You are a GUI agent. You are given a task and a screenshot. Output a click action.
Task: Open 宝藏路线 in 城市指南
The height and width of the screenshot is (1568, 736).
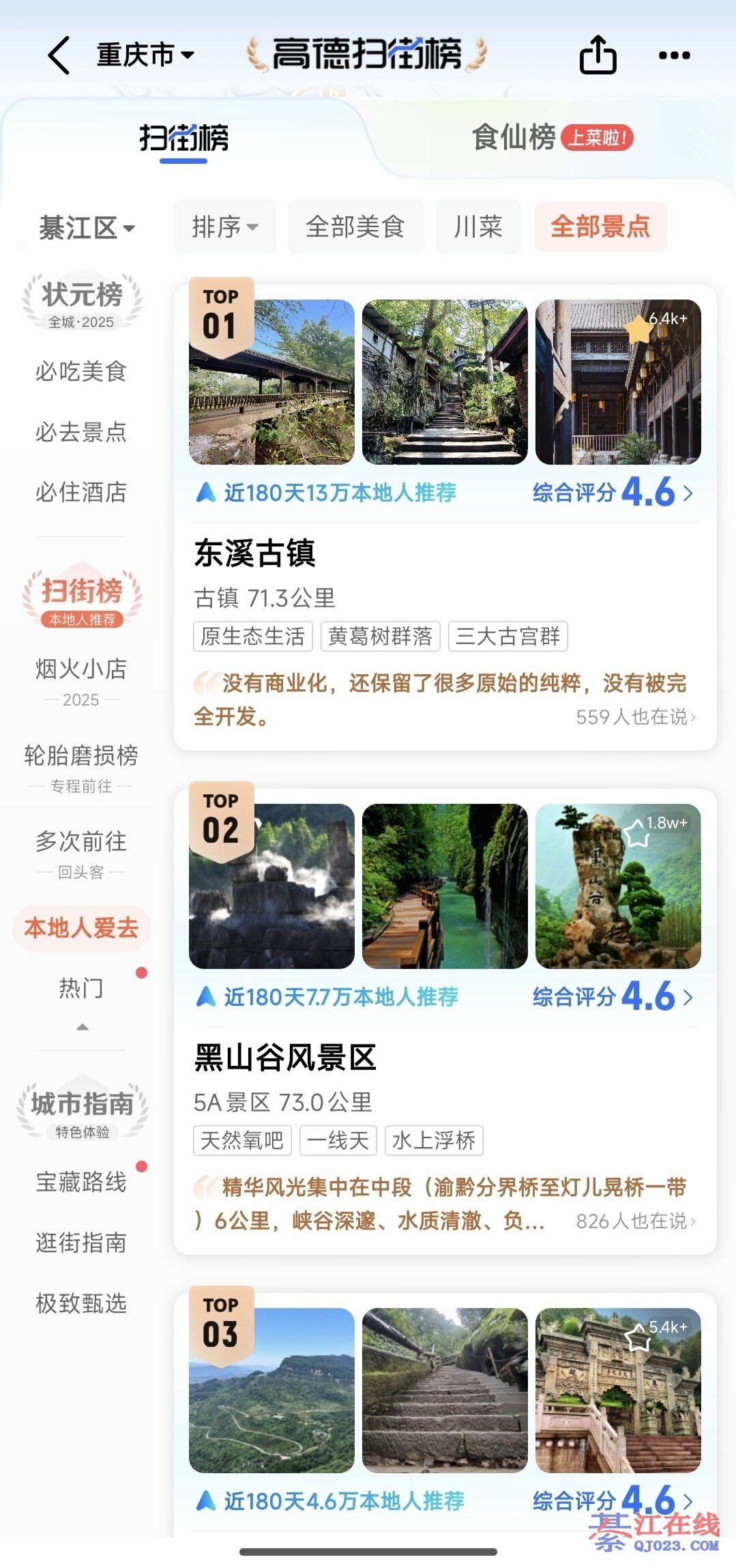pyautogui.click(x=81, y=1182)
